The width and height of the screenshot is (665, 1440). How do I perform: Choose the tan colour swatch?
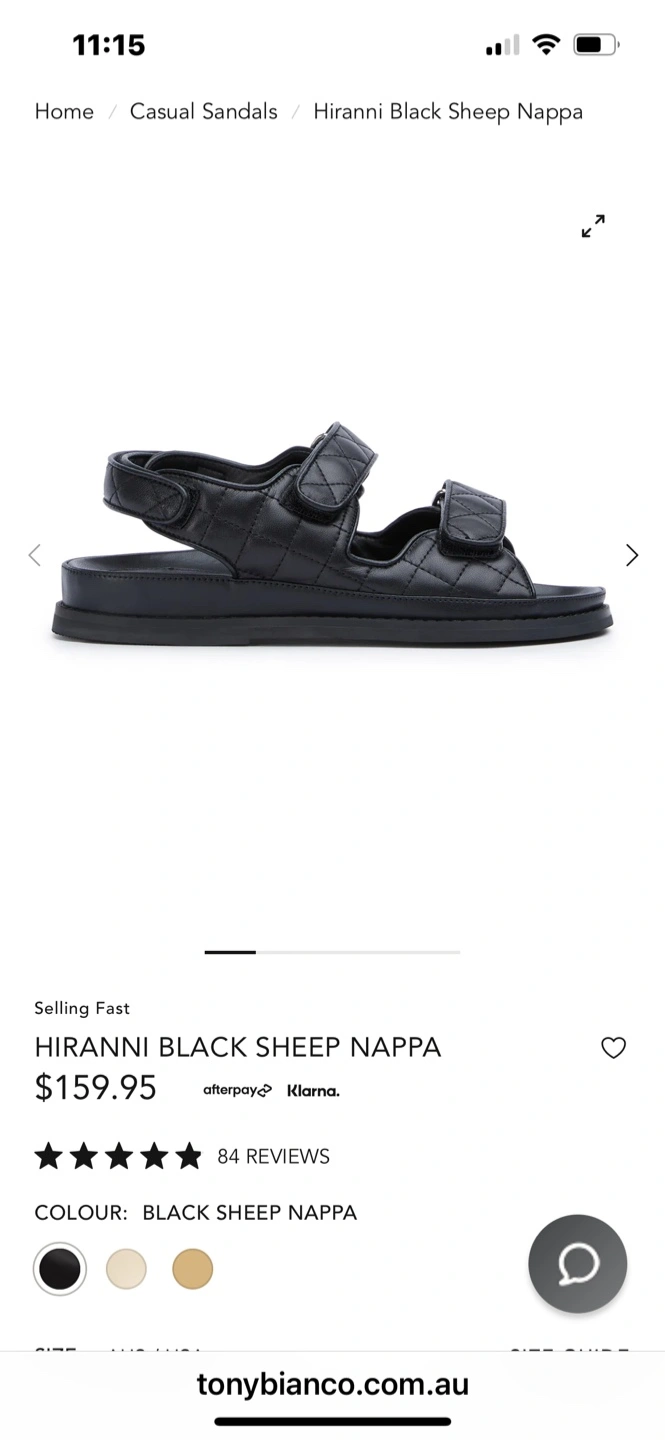point(192,1269)
